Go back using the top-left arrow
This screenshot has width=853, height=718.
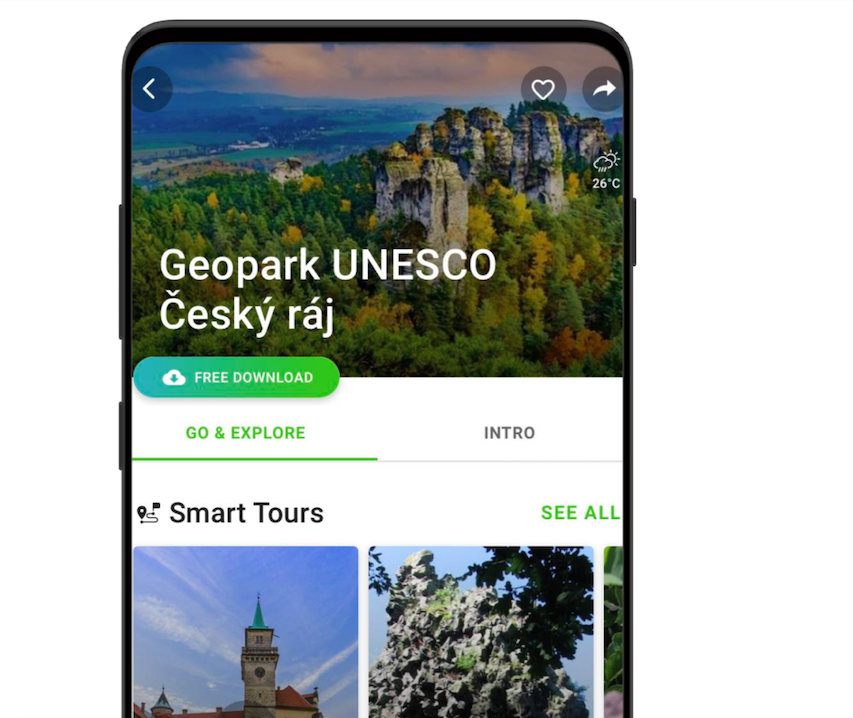(150, 89)
